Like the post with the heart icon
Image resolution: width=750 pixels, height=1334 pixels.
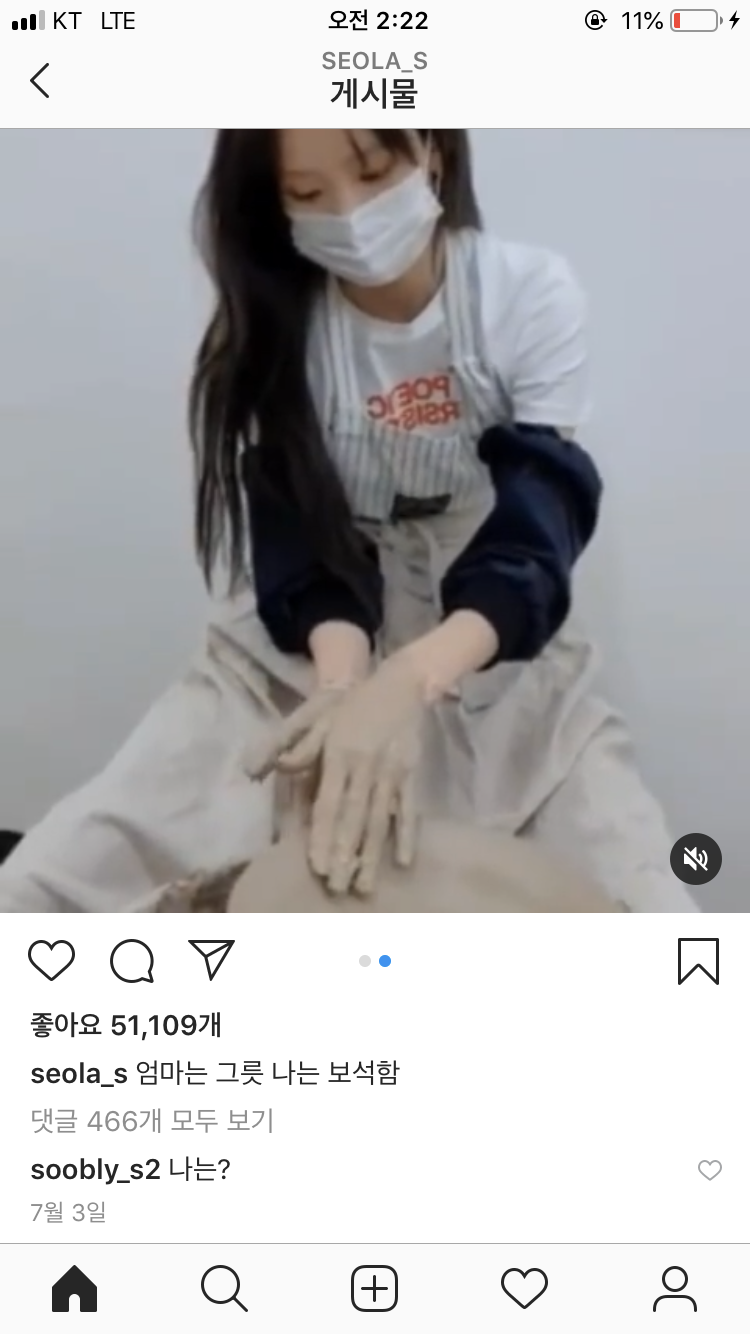[x=52, y=960]
